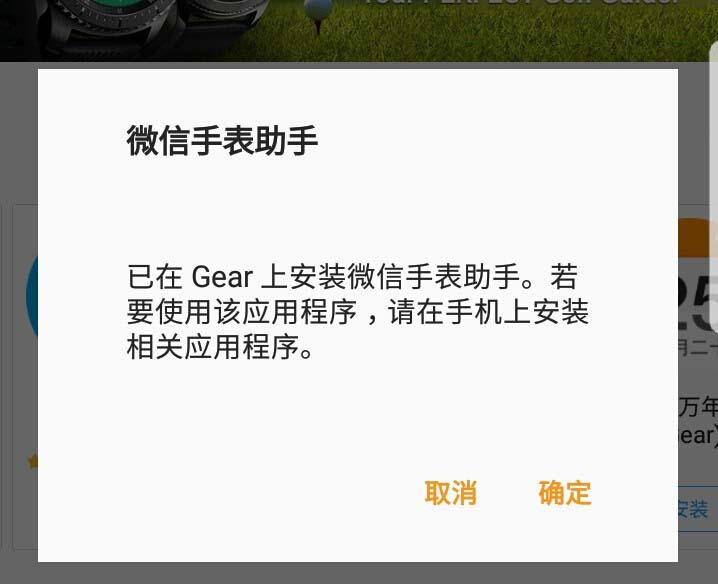Dismiss the dialog with 取消
Screen dimensions: 718x584
point(451,493)
